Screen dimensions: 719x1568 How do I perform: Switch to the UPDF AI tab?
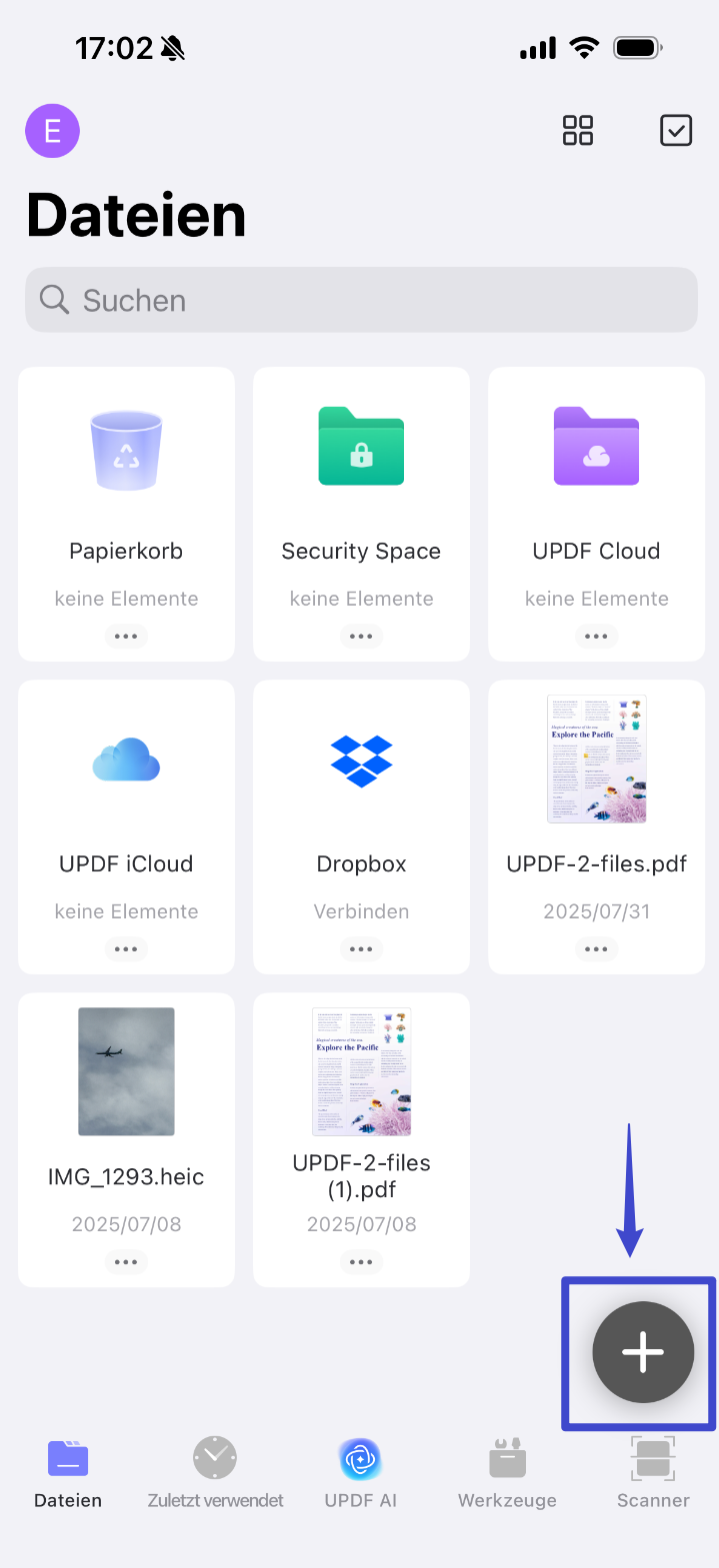click(361, 1473)
